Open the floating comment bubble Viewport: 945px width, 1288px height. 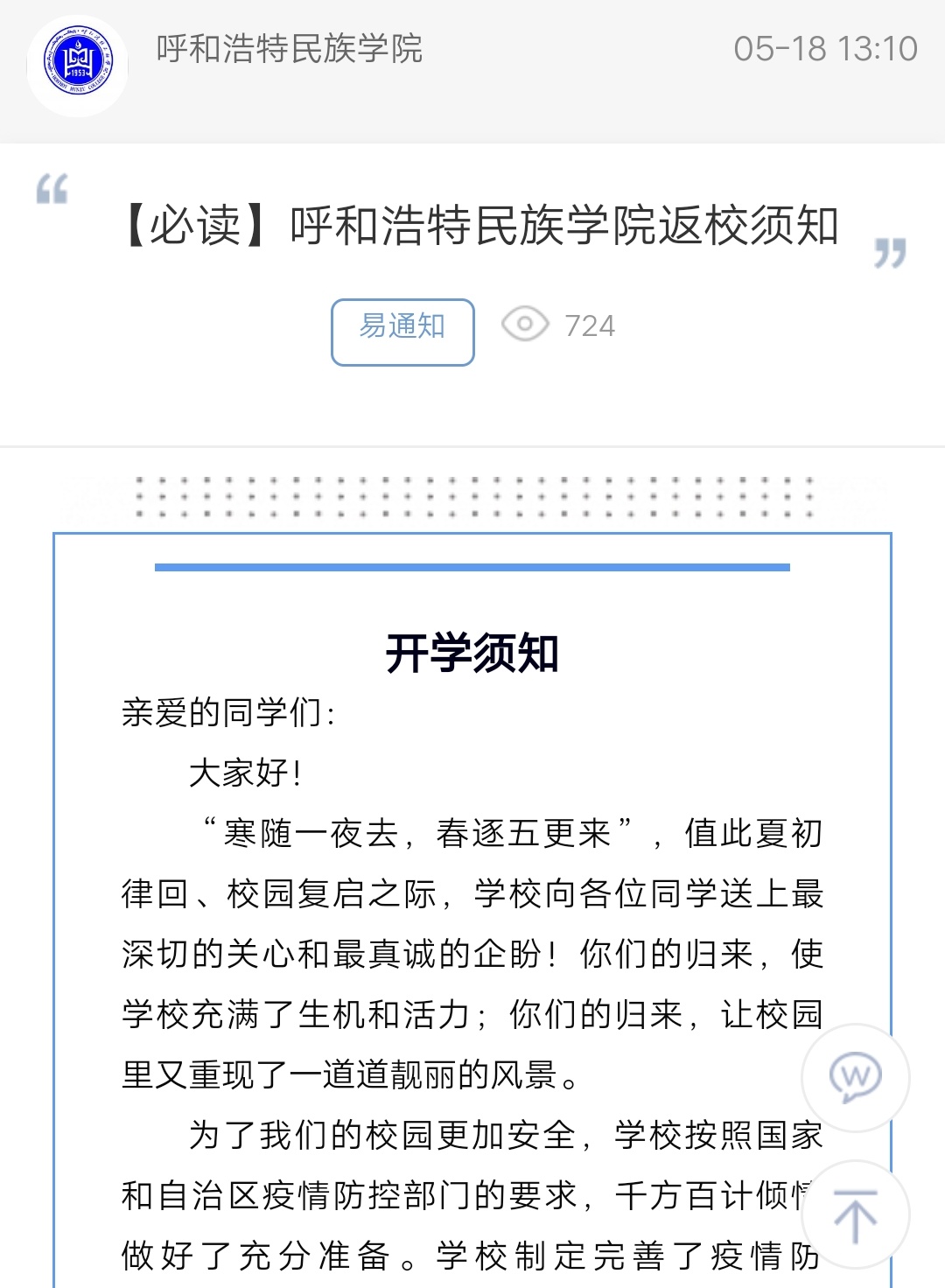[855, 1077]
